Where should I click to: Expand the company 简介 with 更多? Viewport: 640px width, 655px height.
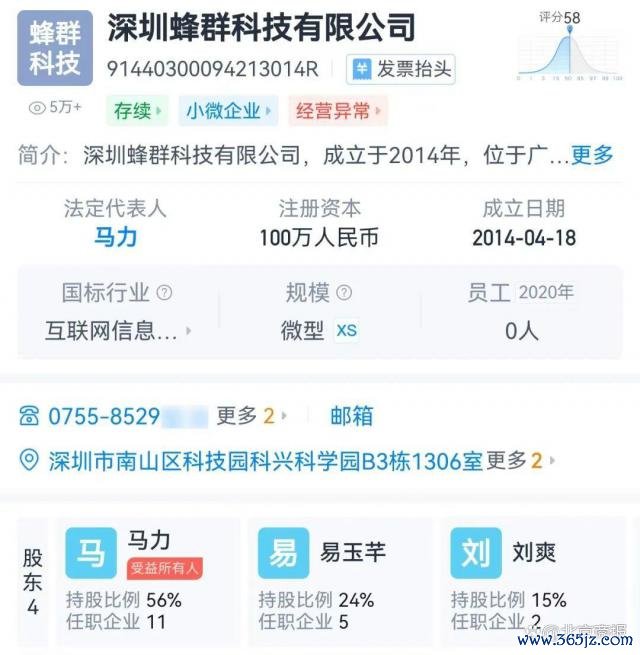click(x=591, y=155)
